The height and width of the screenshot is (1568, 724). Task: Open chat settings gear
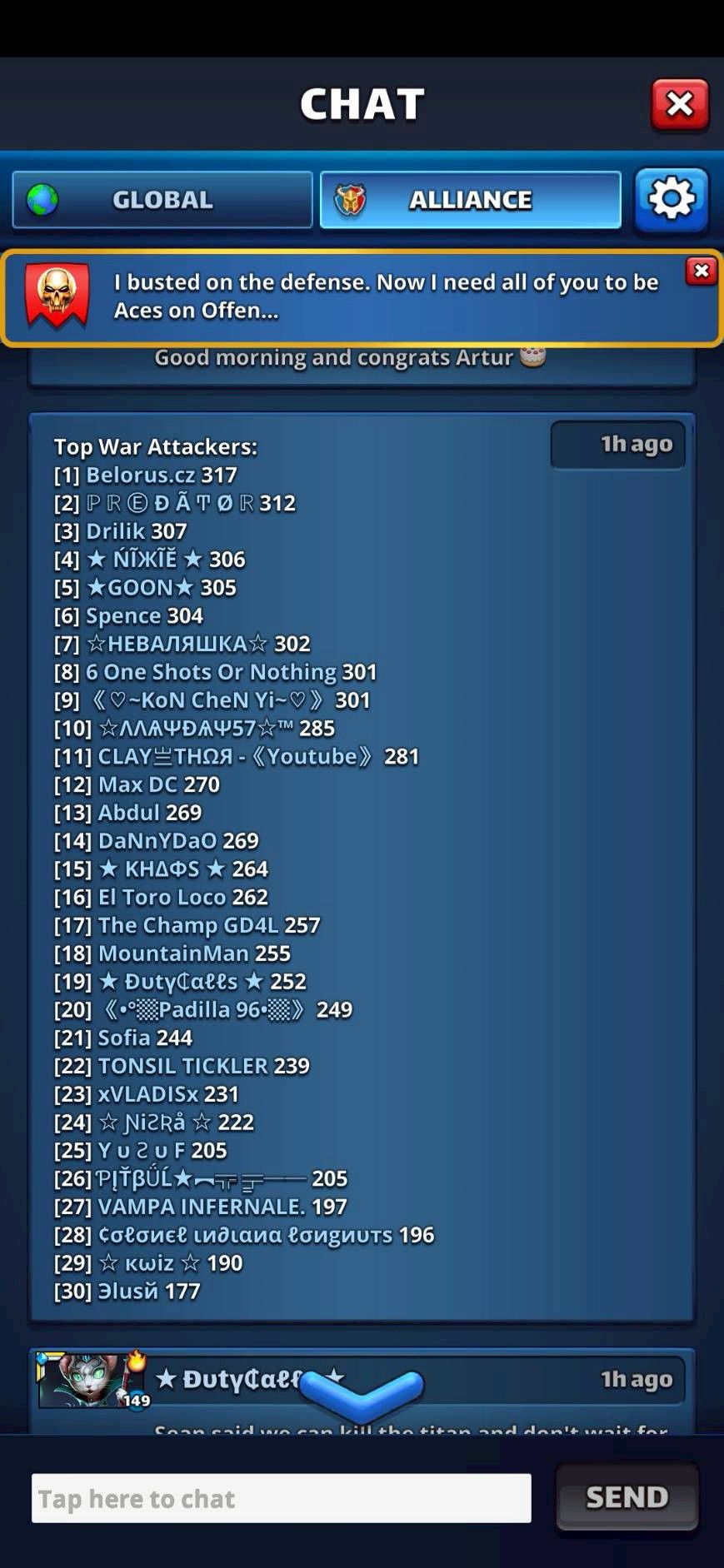tap(672, 200)
